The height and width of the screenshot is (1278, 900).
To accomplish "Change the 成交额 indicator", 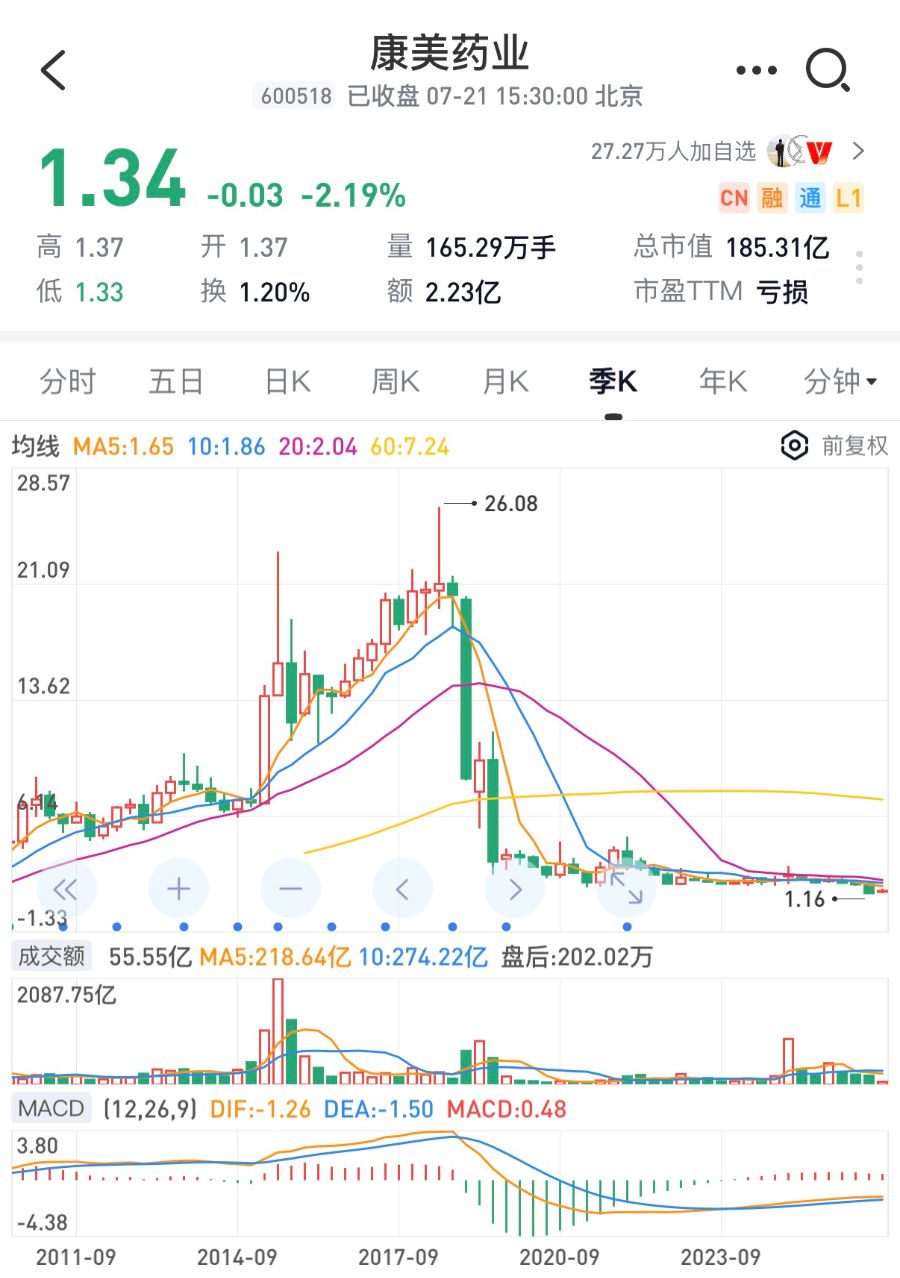I will coord(51,957).
